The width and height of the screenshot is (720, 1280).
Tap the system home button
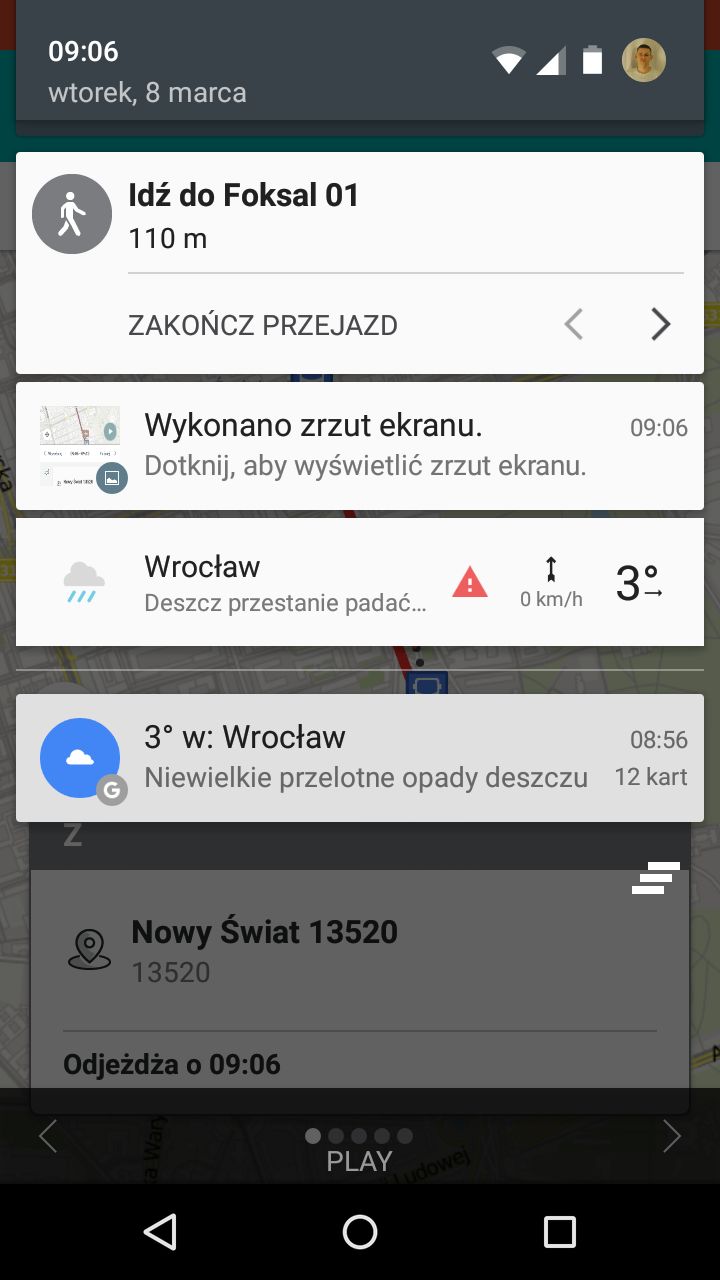(360, 1232)
